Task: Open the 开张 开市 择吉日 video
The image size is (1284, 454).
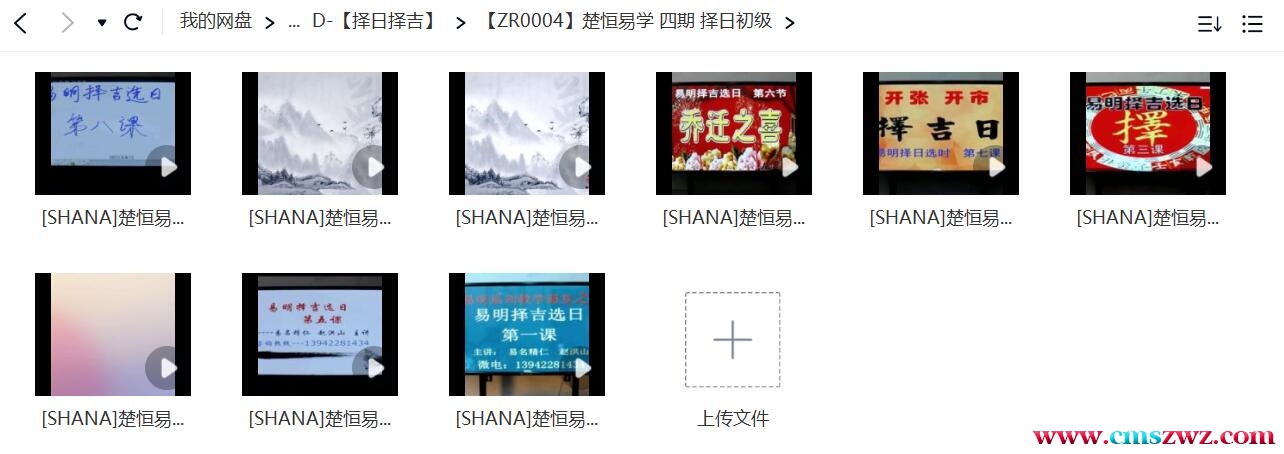Action: pyautogui.click(x=940, y=133)
